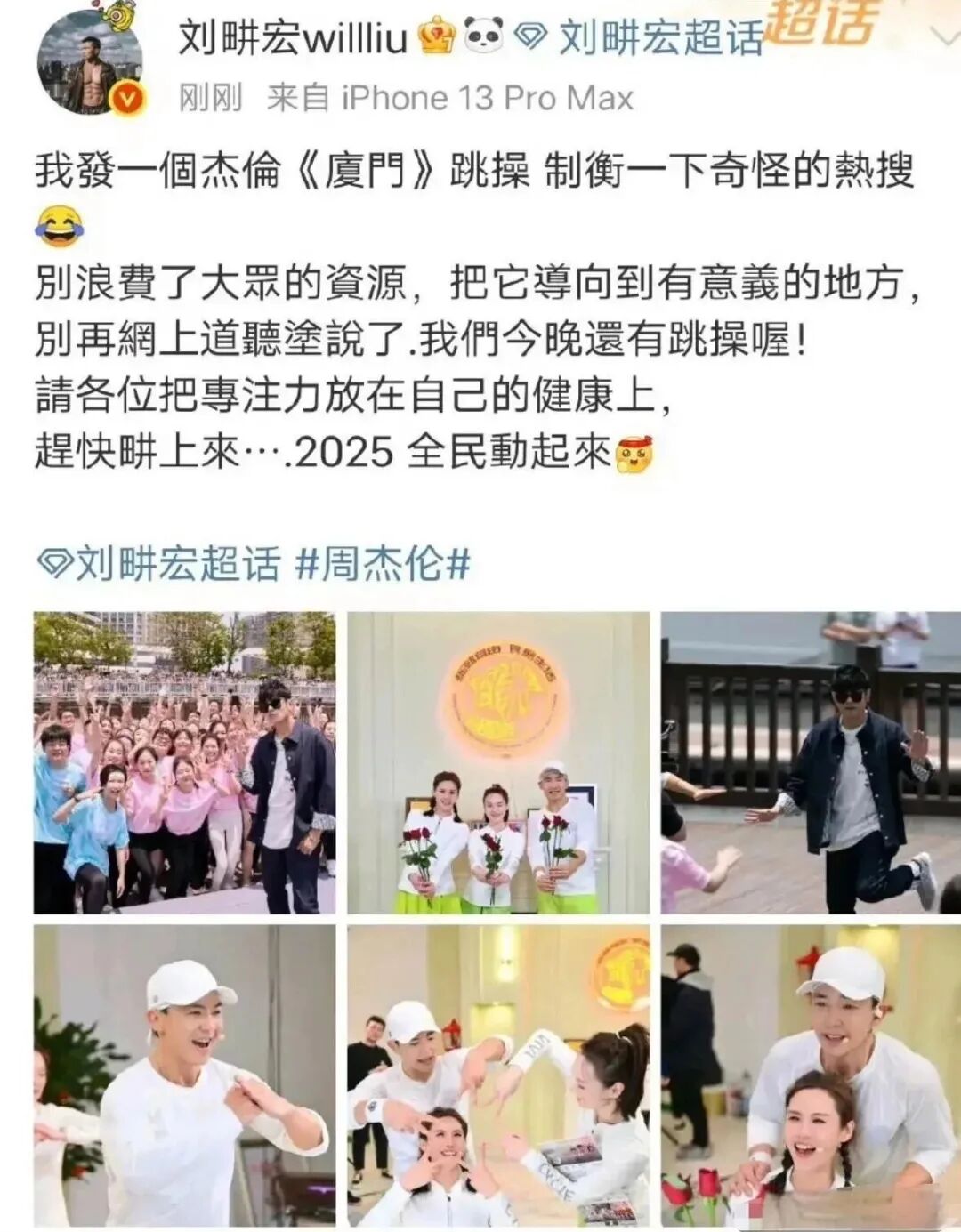View photo of man behind woman with braids
This screenshot has height=1232, width=961.
coord(811,1075)
